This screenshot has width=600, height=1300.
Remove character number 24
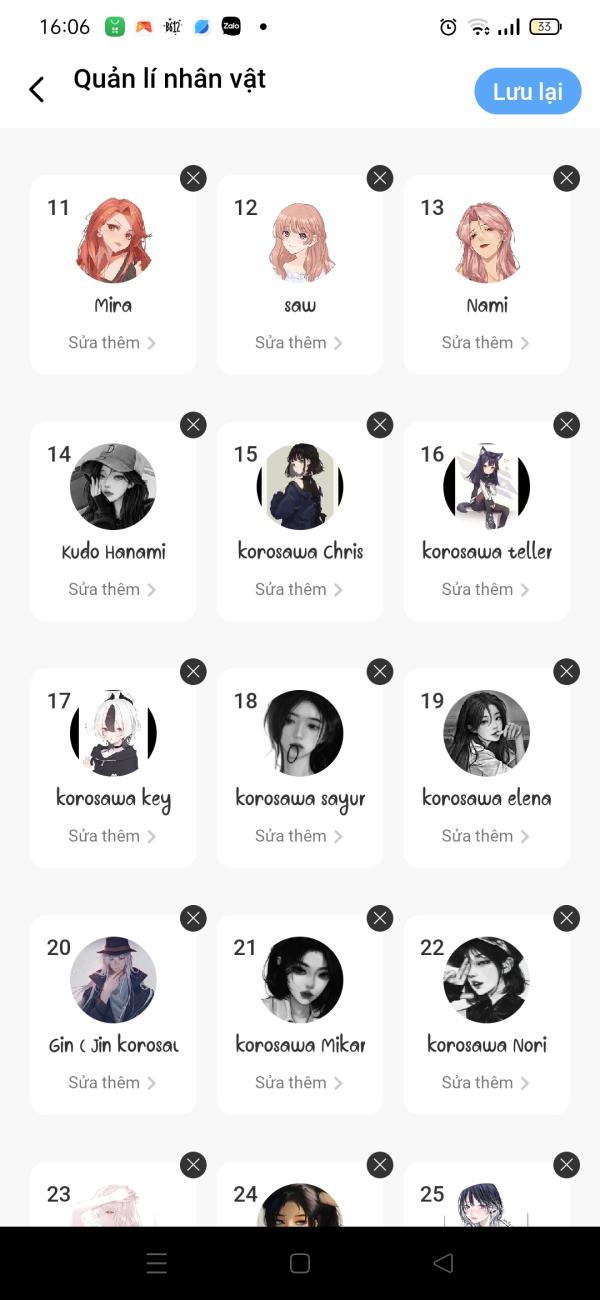pyautogui.click(x=380, y=1165)
